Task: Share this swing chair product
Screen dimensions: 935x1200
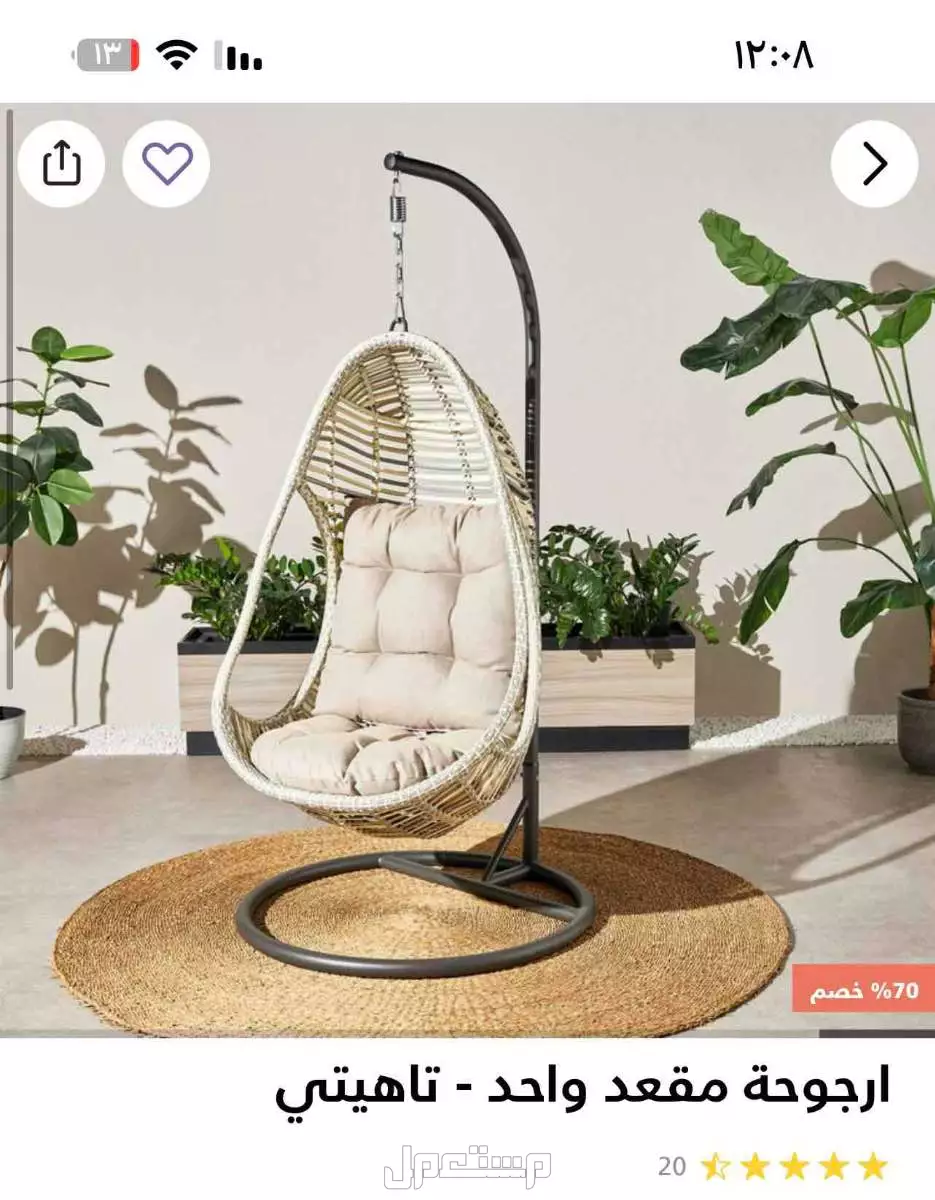Action: 61,164
